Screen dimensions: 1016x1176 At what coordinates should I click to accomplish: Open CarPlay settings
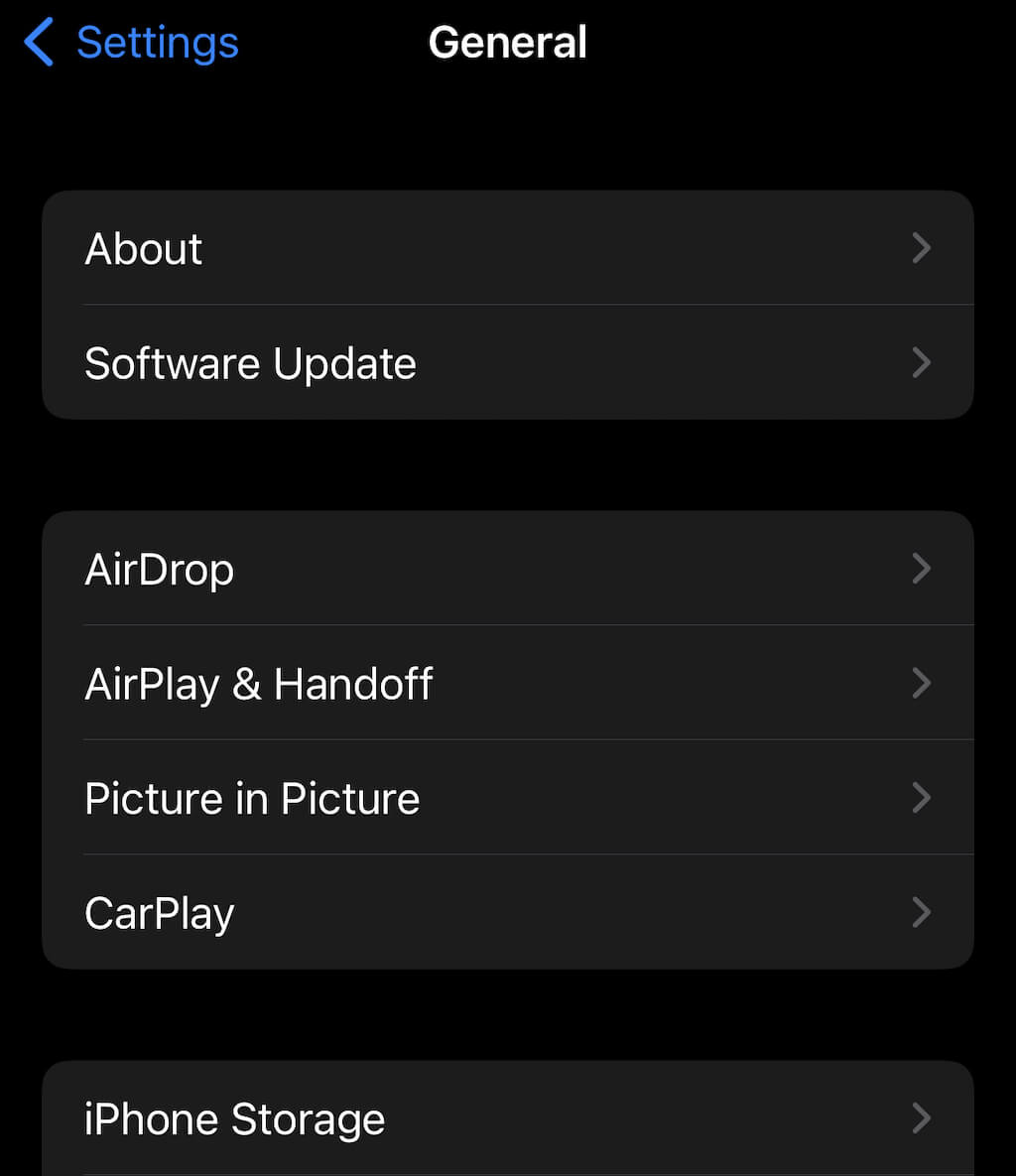(x=506, y=913)
